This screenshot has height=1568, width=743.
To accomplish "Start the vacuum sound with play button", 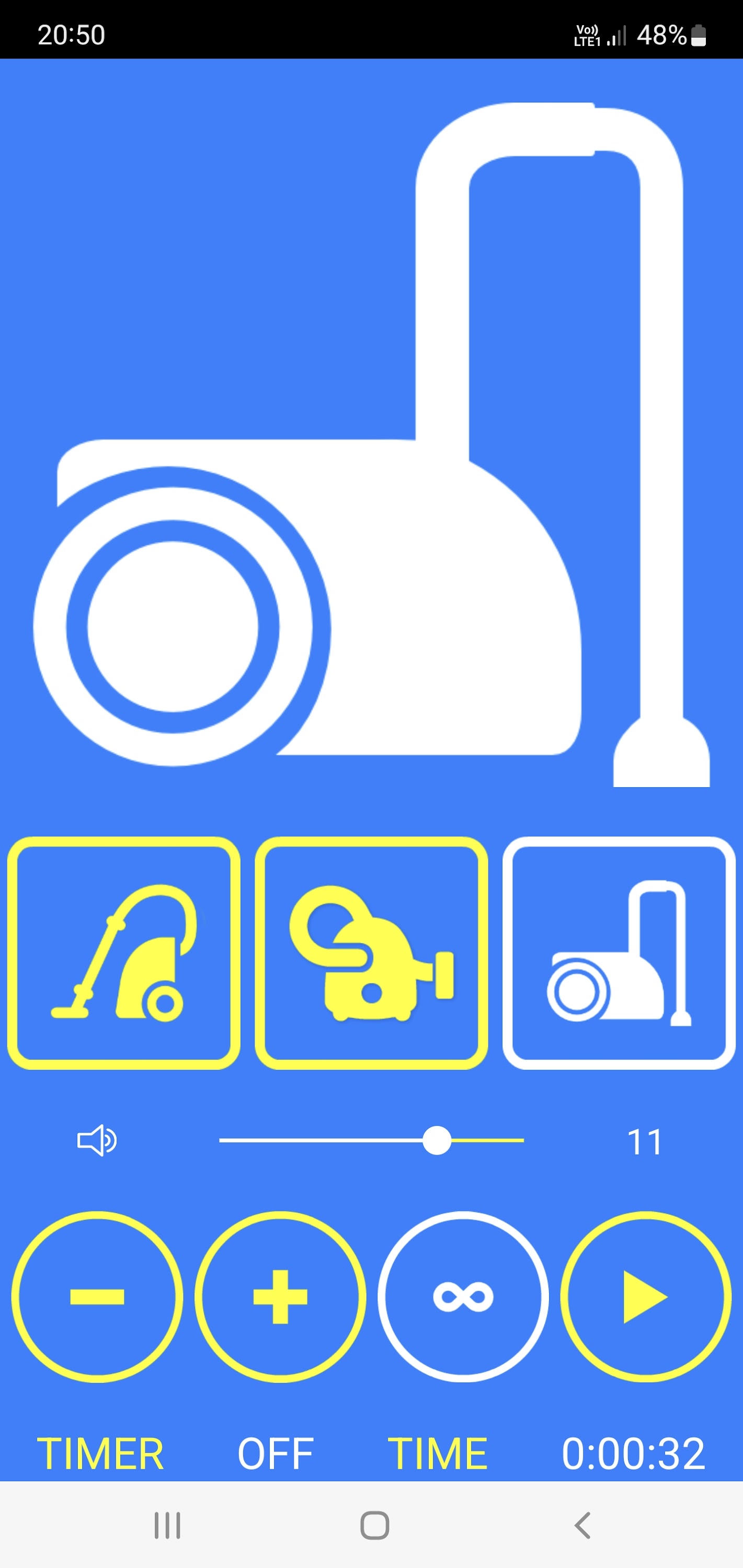I will point(646,1297).
